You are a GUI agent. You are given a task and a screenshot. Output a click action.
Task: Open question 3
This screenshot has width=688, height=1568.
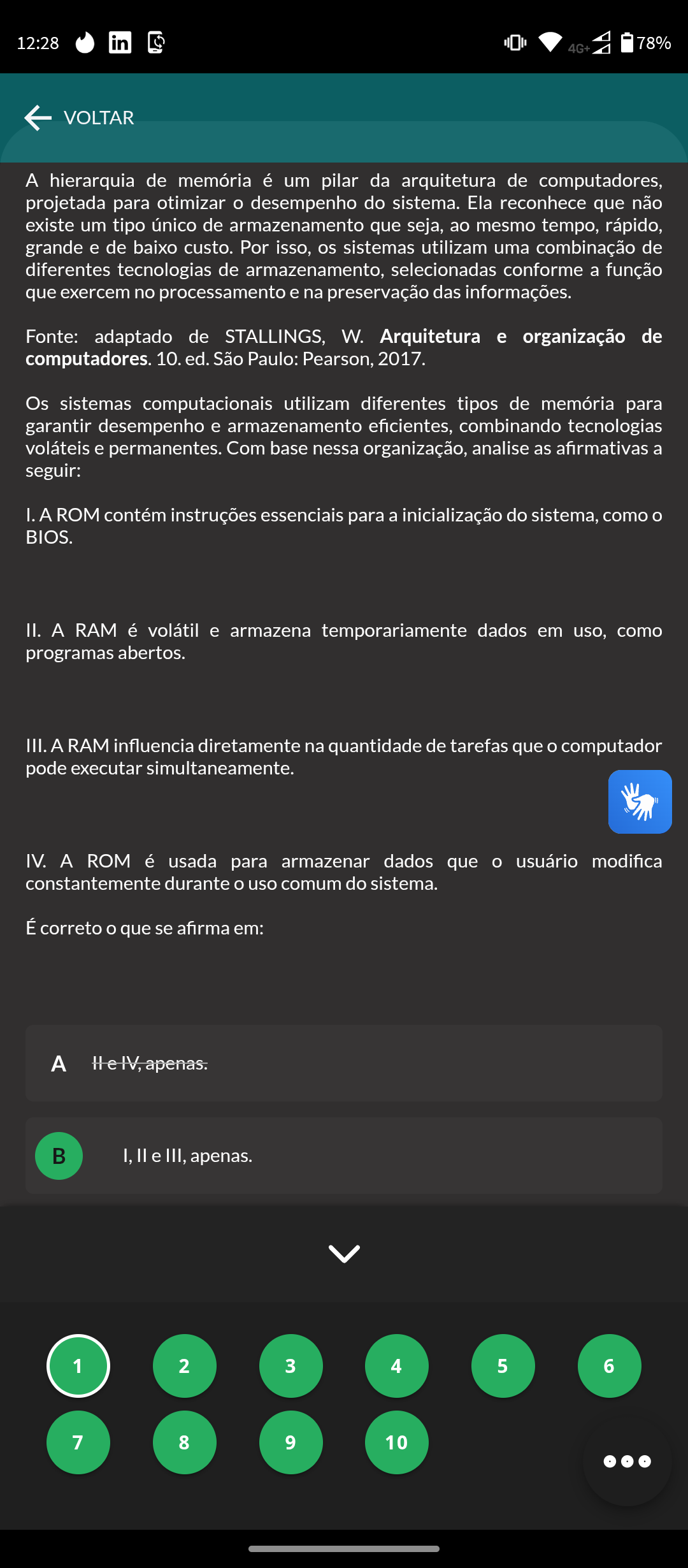point(291,1366)
